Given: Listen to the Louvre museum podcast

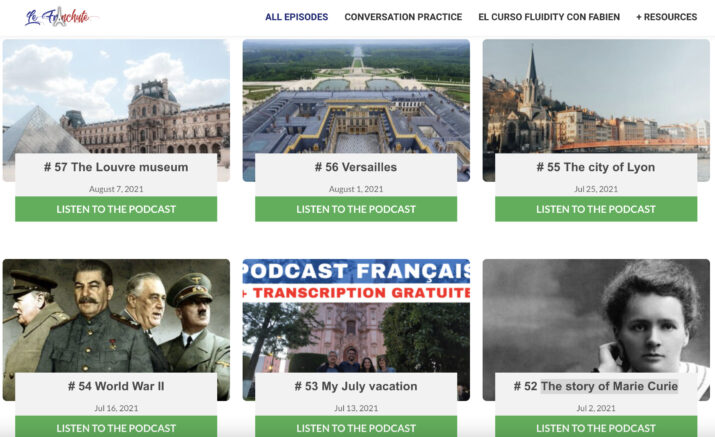Looking at the screenshot, I should [x=116, y=209].
